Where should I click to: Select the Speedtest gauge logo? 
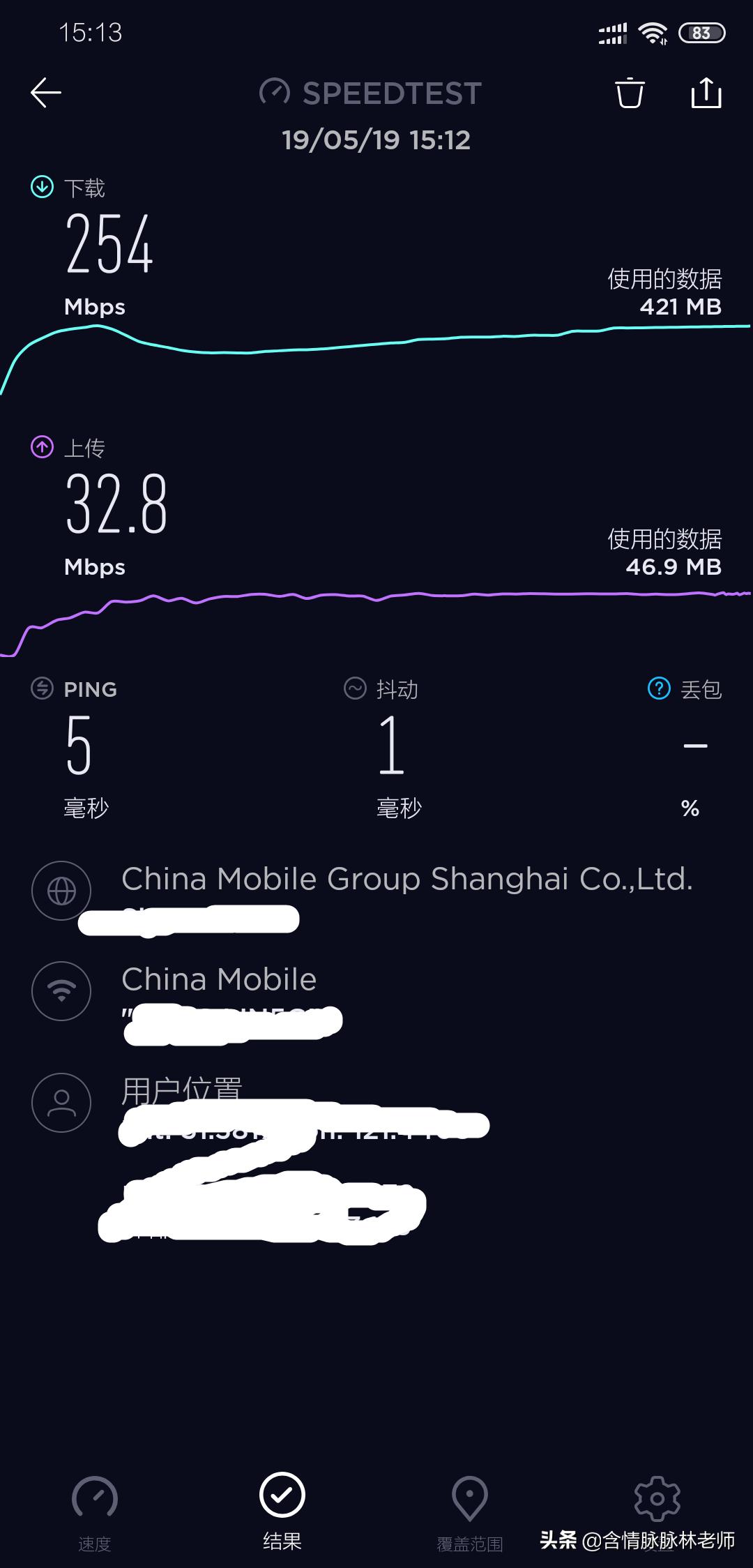(x=275, y=93)
